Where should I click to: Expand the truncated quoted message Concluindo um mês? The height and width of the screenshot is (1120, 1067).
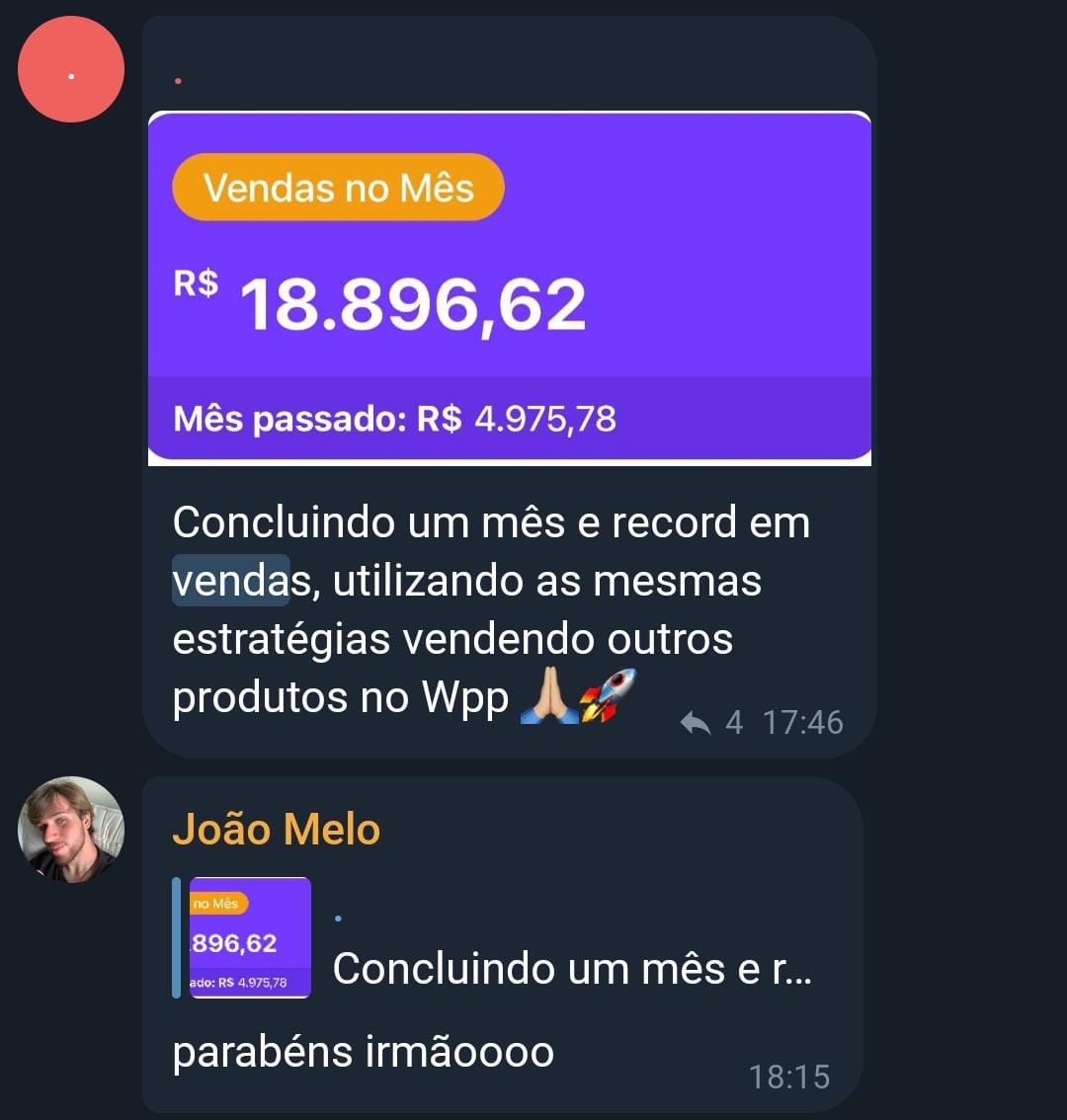pos(573,969)
